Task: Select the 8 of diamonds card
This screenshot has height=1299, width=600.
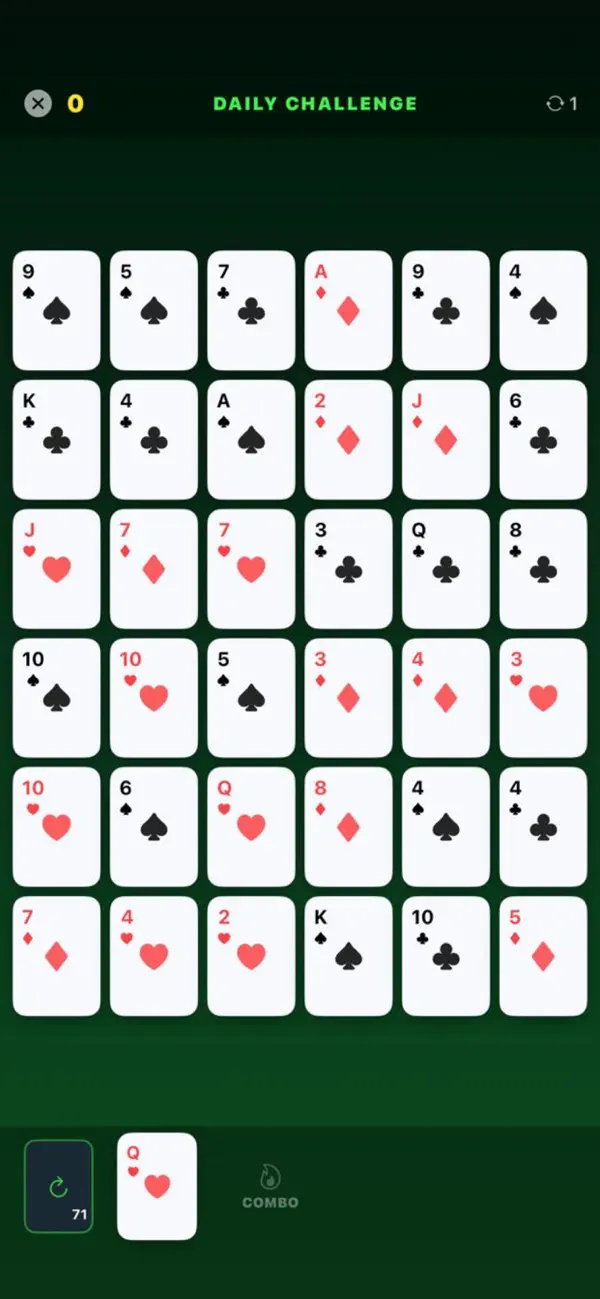Action: pyautogui.click(x=348, y=827)
